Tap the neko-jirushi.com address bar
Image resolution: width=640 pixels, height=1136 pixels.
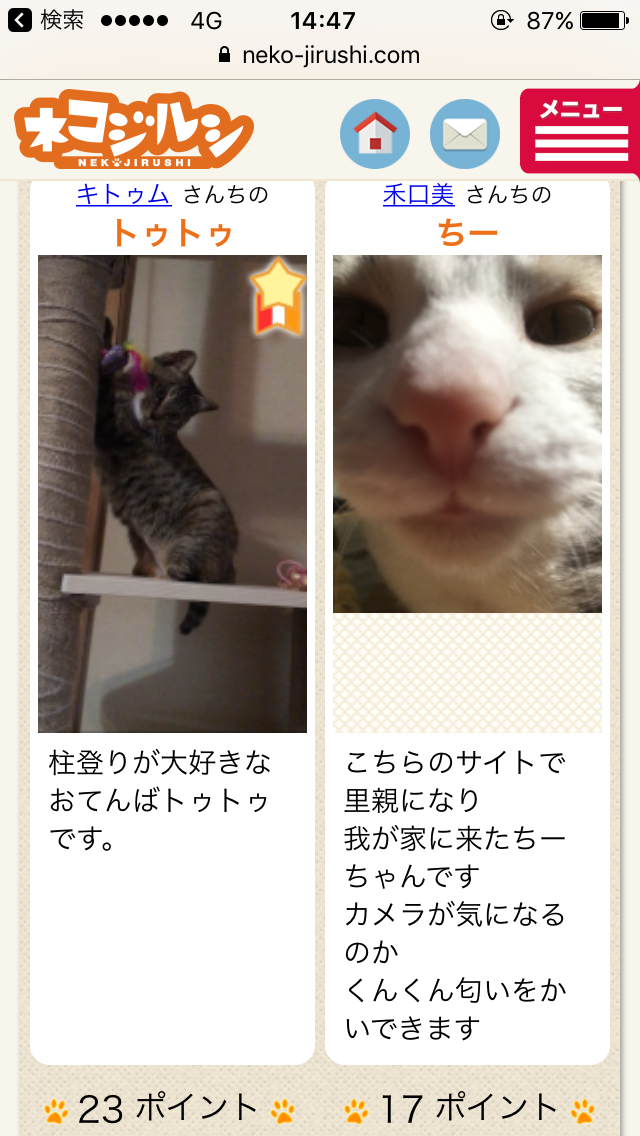coord(320,55)
